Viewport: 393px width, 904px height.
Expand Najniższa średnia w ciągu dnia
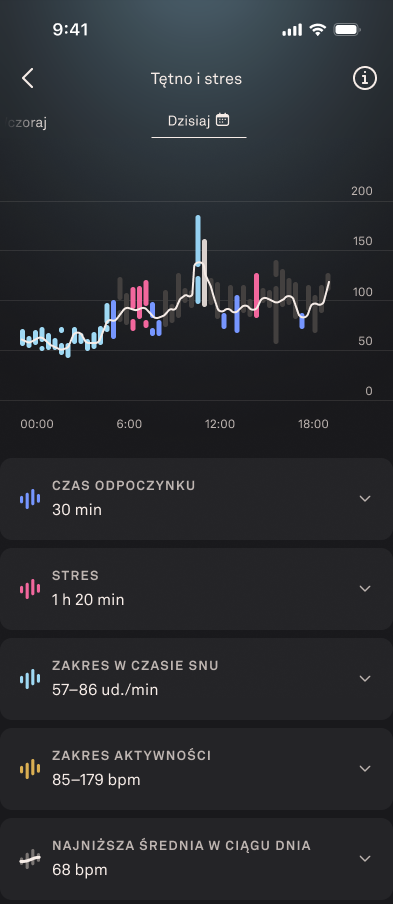click(x=196, y=858)
